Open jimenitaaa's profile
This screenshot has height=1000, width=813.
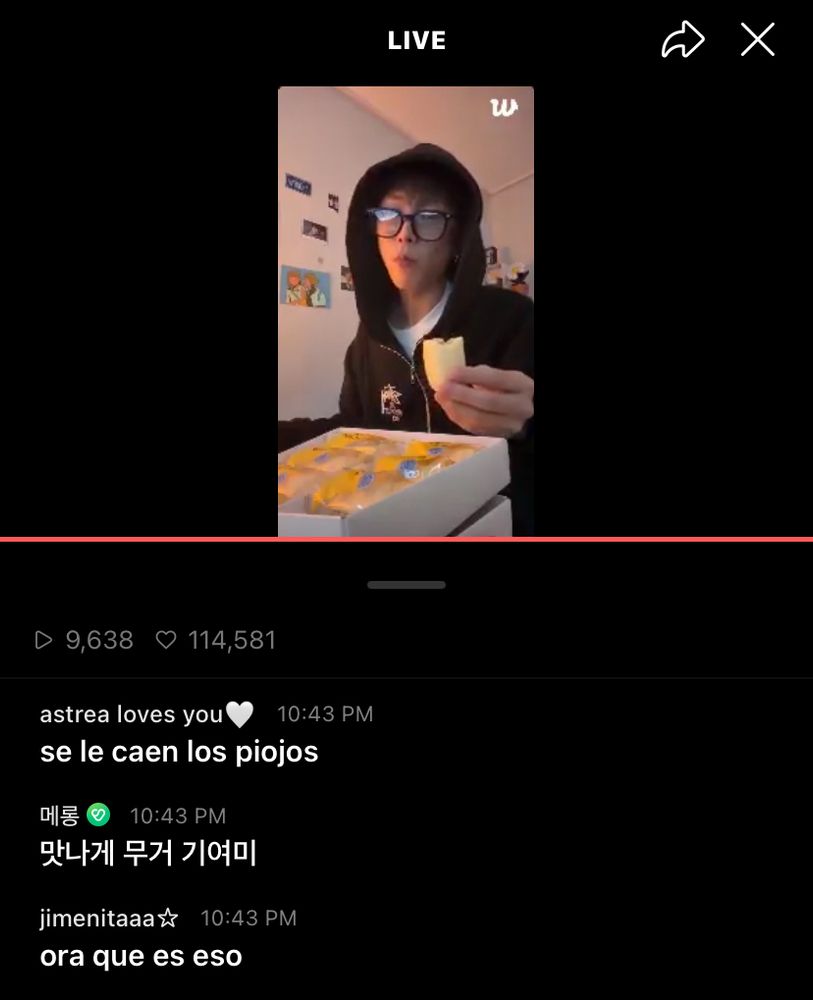[x=109, y=918]
